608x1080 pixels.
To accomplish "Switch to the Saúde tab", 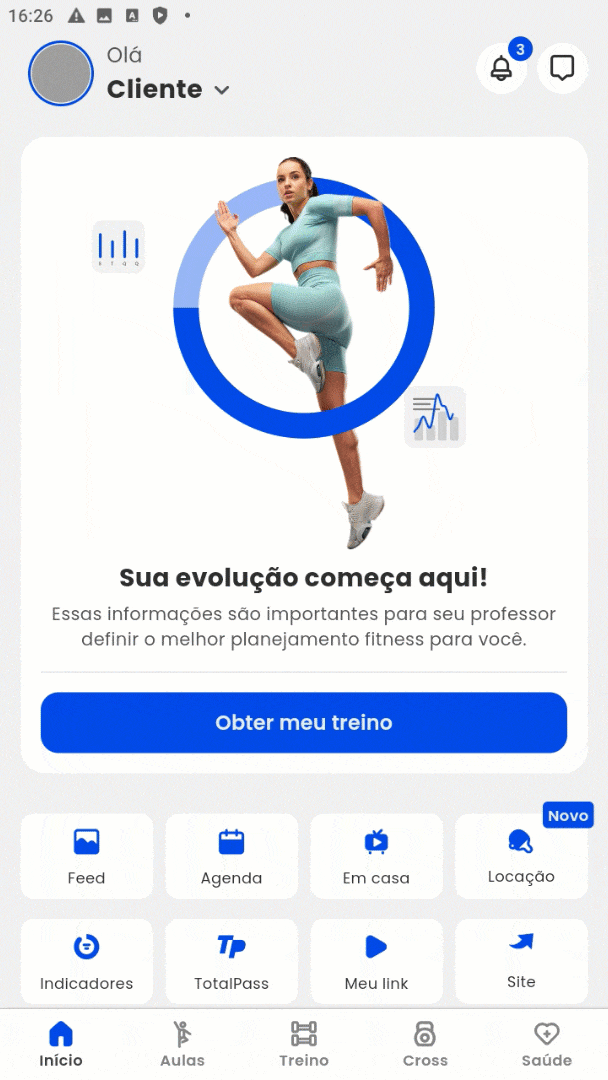I will pos(546,1044).
